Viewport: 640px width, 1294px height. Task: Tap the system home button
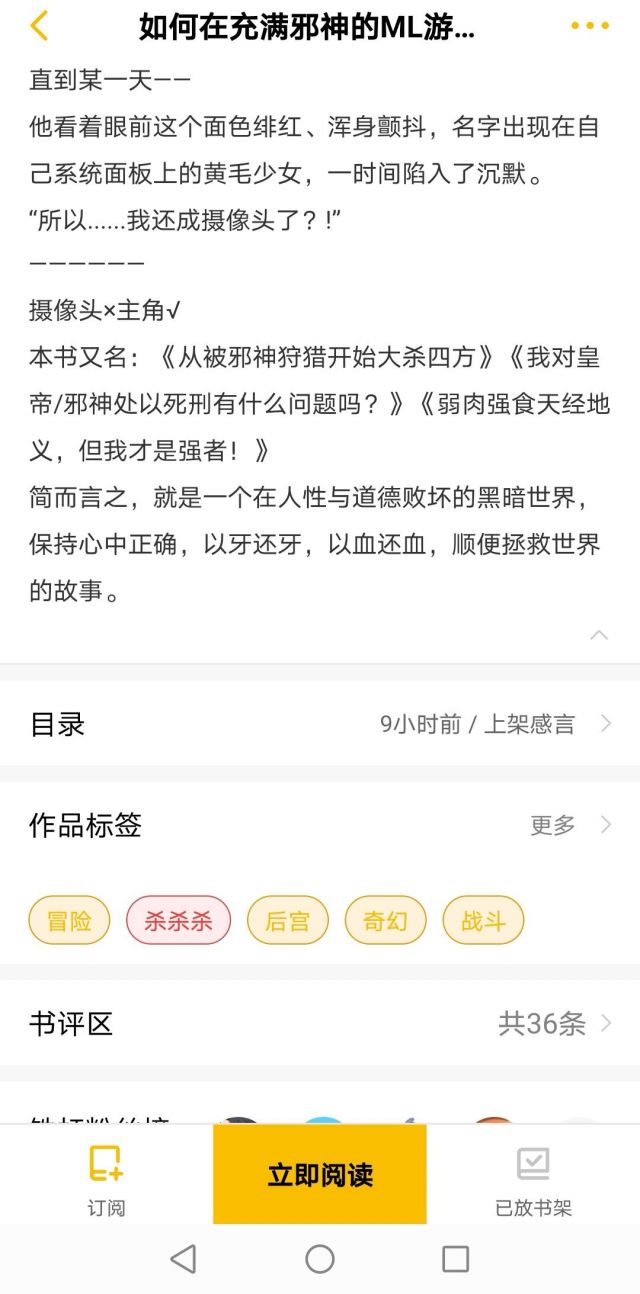320,1259
